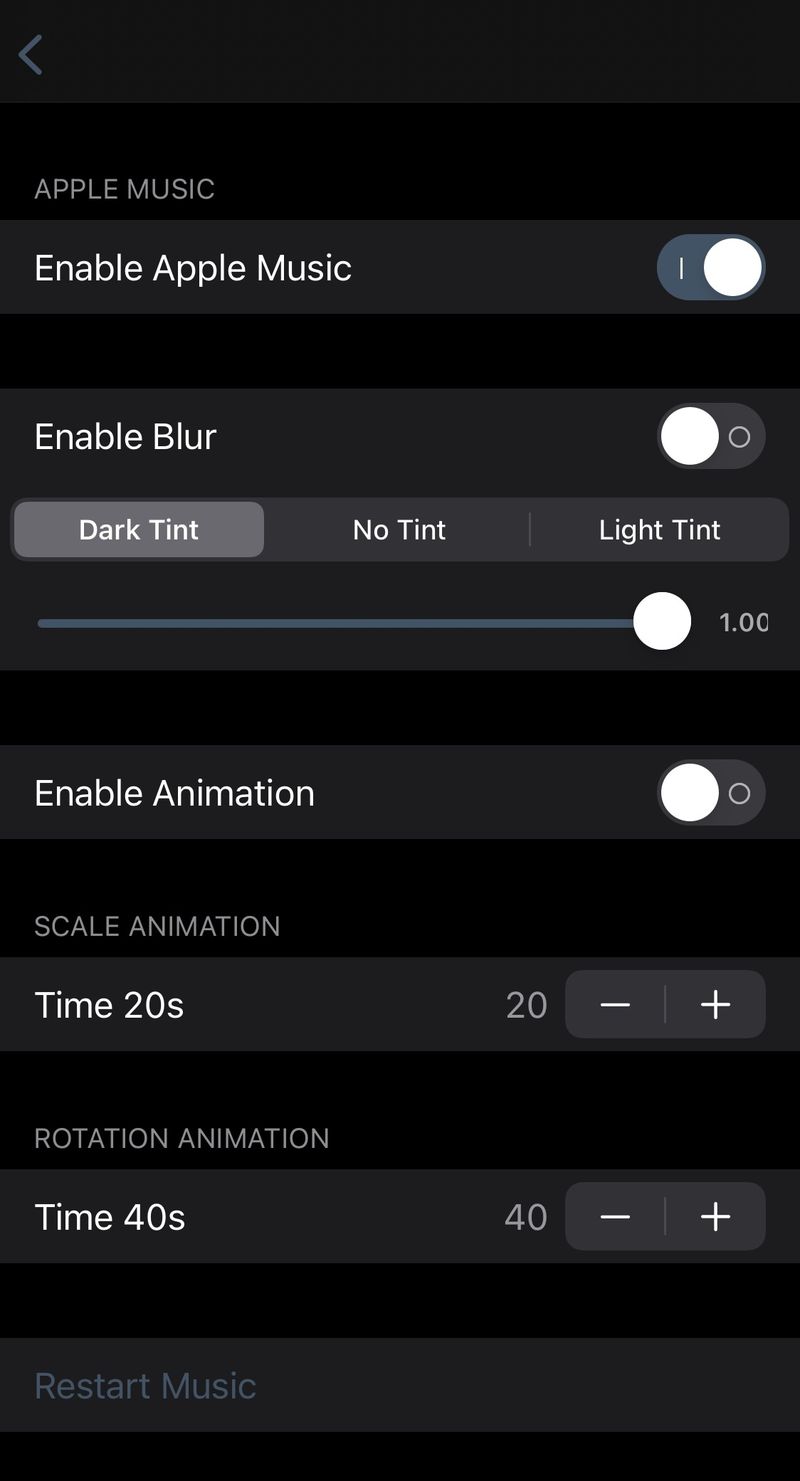
Task: Turn off Enable Apple Music switch
Action: pos(711,268)
